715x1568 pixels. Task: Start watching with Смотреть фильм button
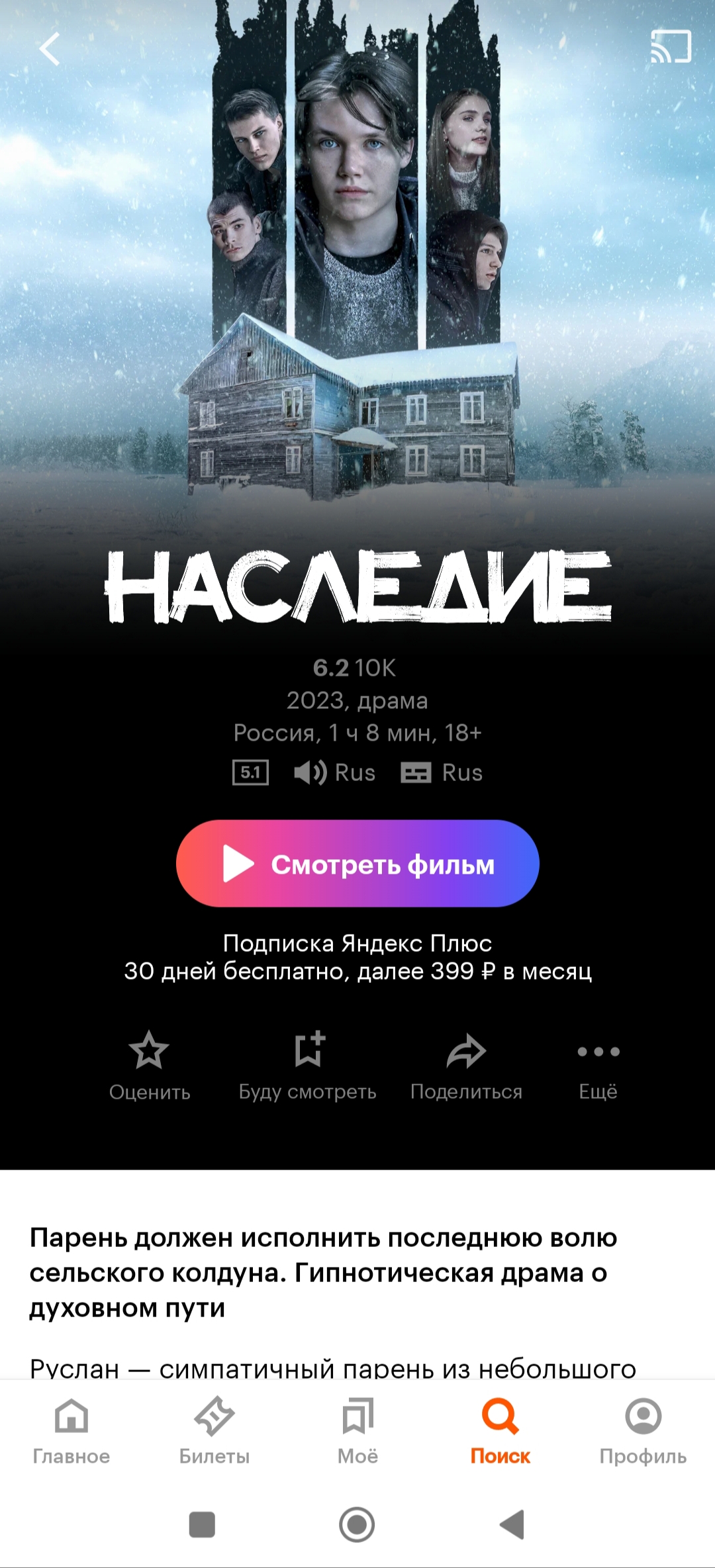coord(358,864)
